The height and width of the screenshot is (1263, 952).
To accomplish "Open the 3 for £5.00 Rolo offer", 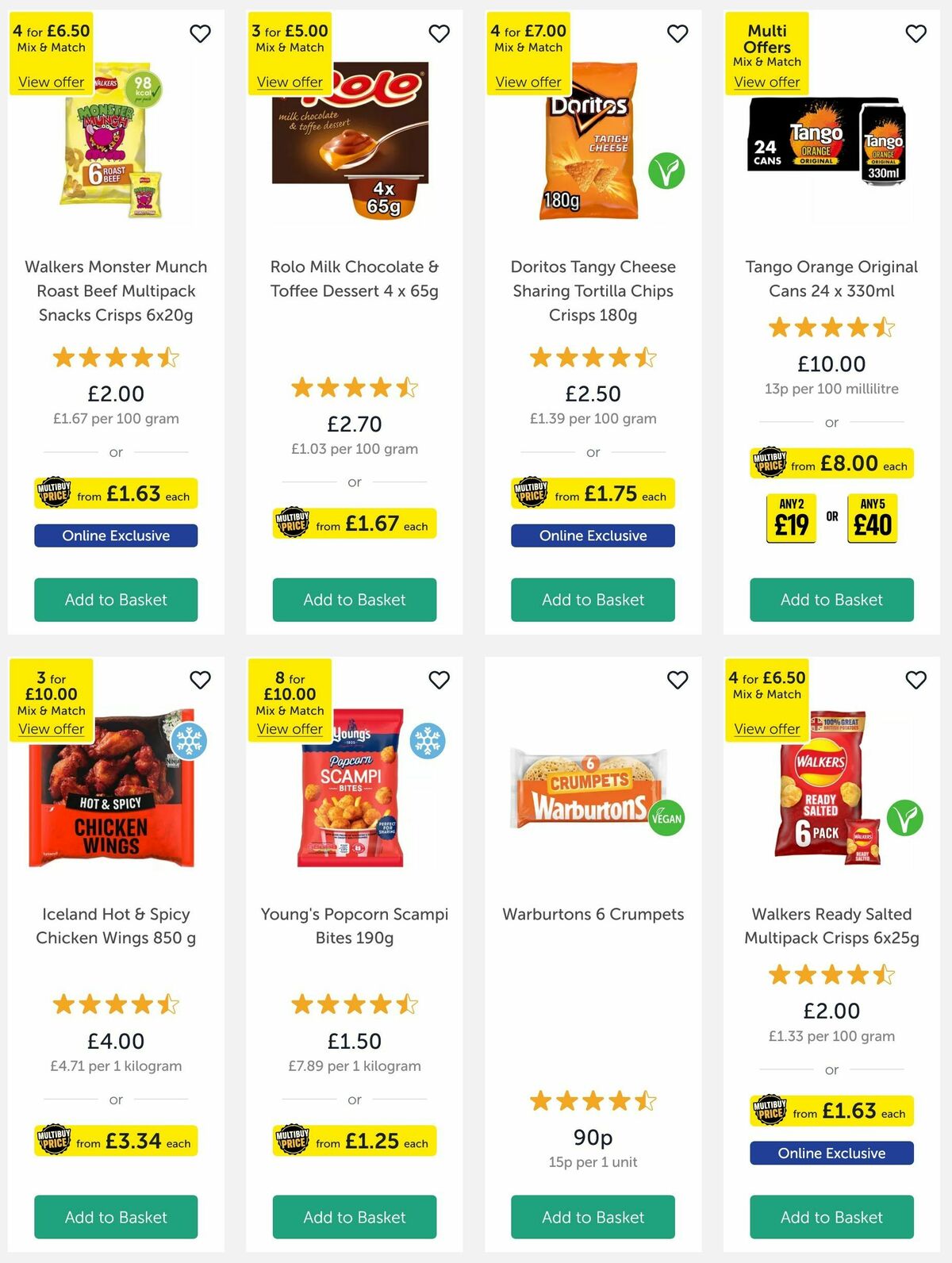I will coord(290,82).
